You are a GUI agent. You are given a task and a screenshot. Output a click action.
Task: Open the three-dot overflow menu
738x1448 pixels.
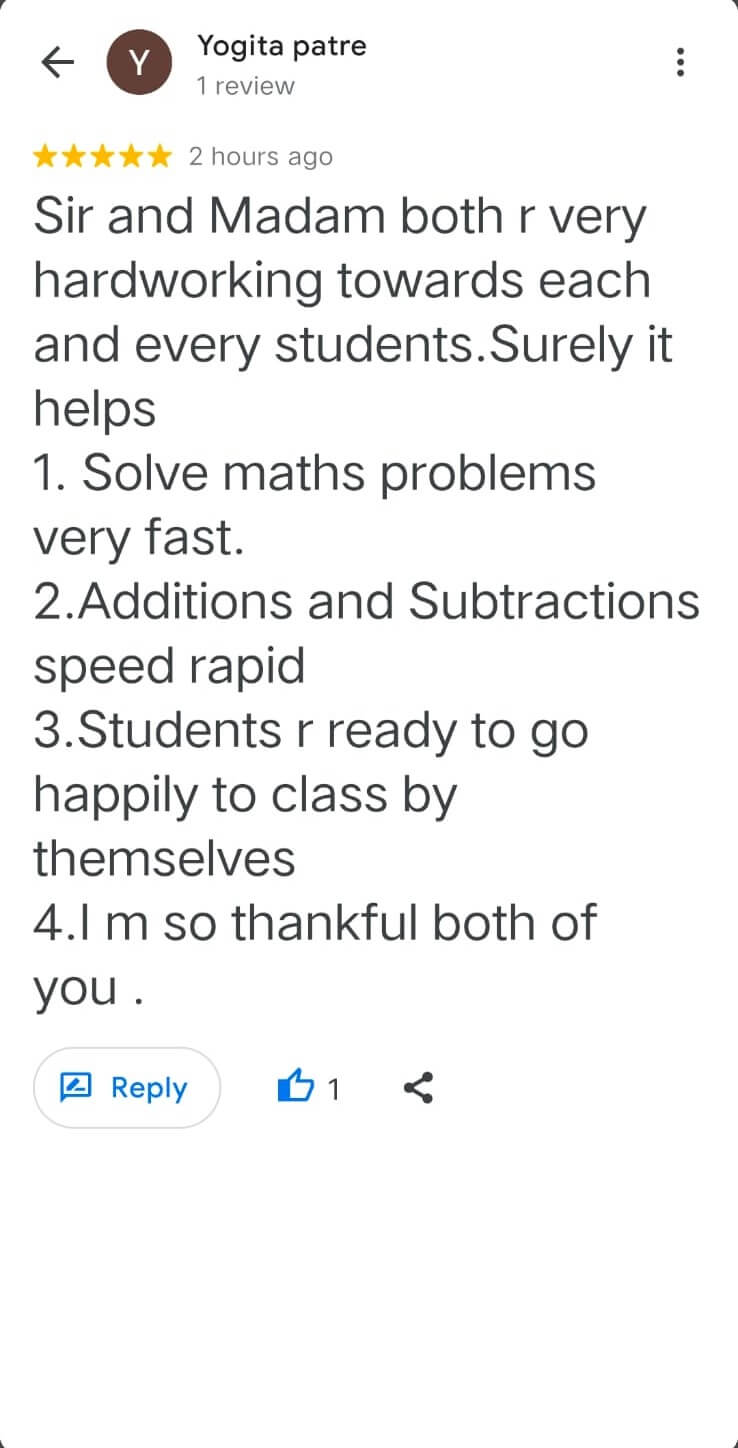coord(680,63)
